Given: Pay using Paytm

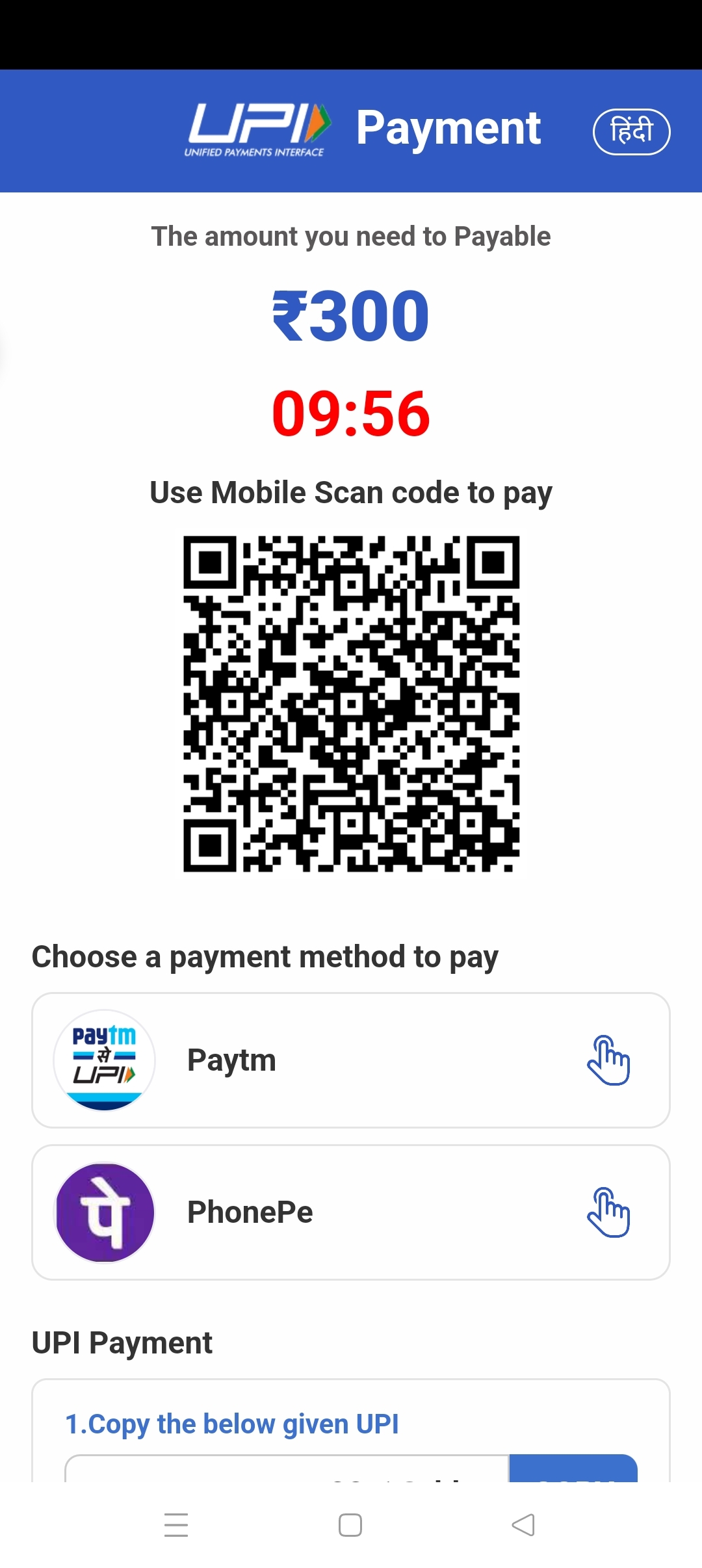Looking at the screenshot, I should pos(350,1060).
